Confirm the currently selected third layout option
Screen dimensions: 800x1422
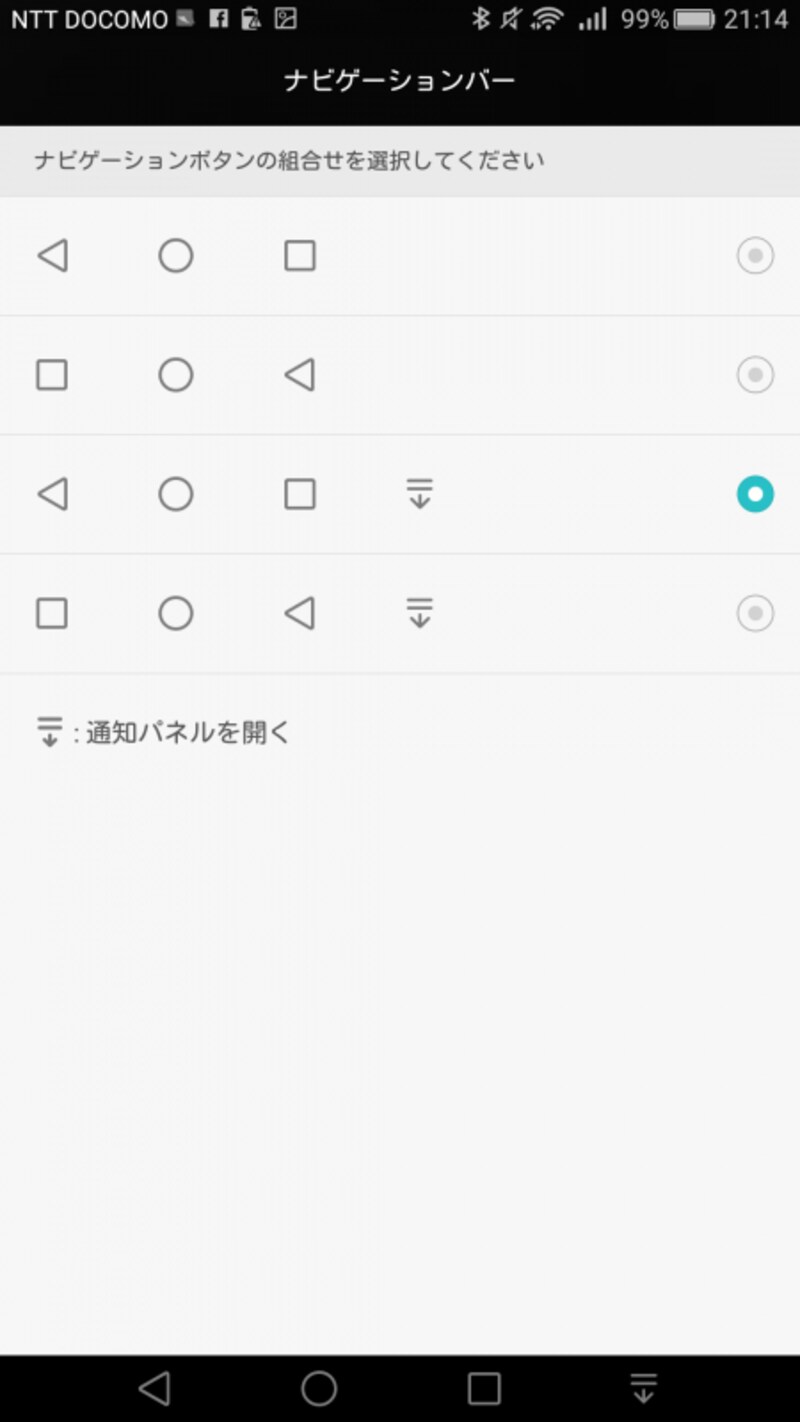point(755,493)
